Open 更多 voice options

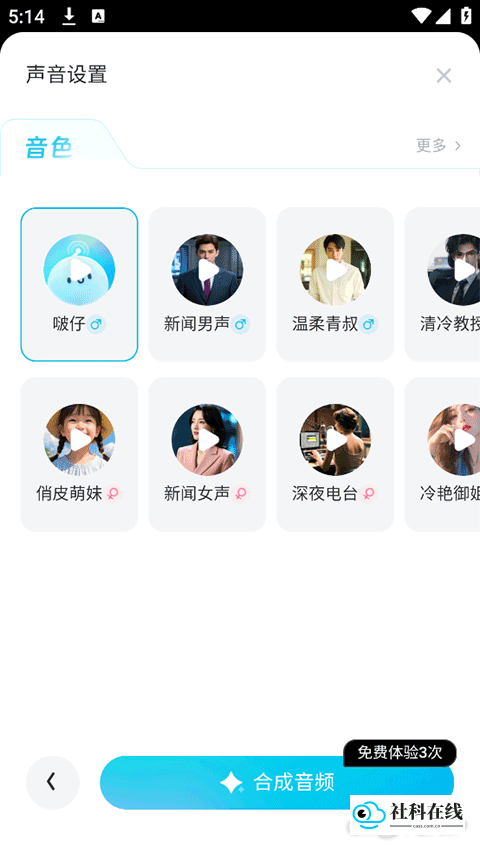[x=438, y=145]
